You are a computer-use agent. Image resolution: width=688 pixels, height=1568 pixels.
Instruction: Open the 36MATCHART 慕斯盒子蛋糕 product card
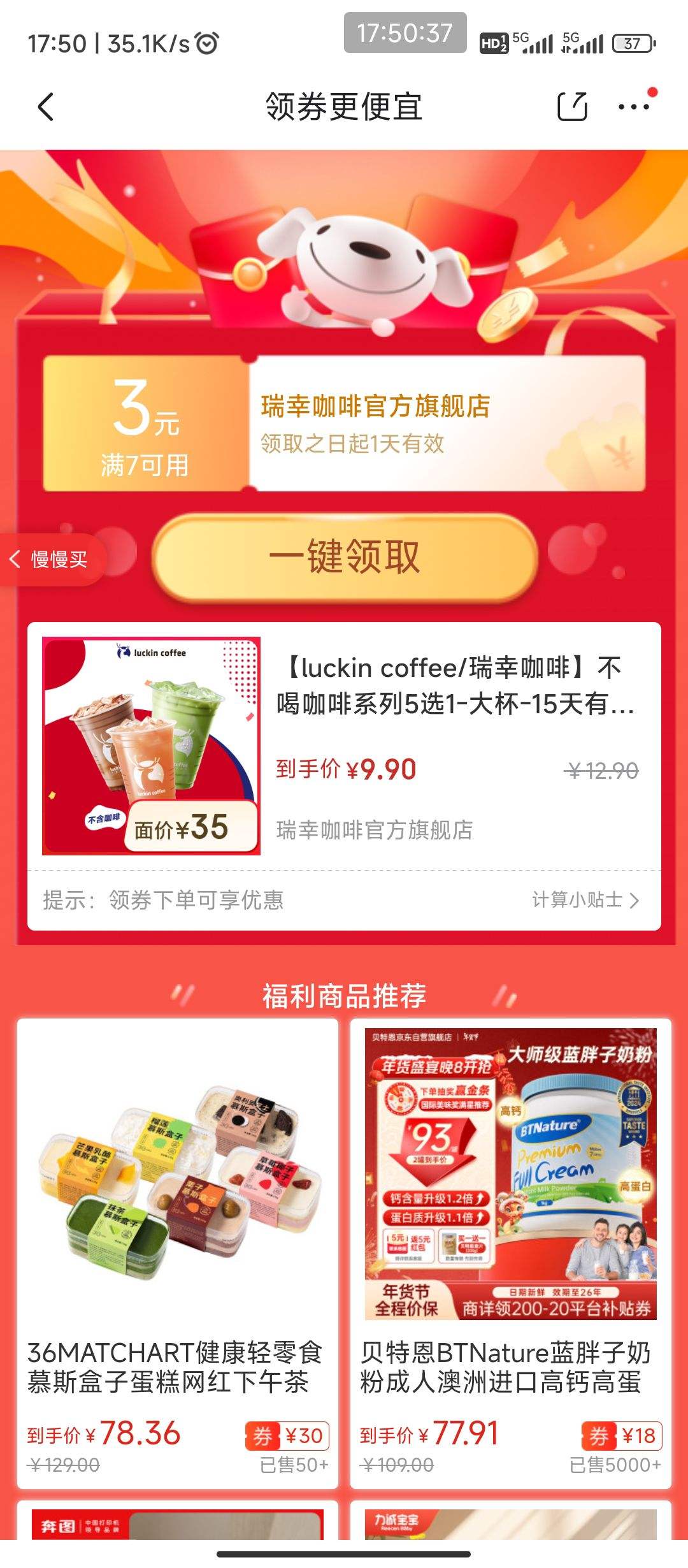[177, 1253]
